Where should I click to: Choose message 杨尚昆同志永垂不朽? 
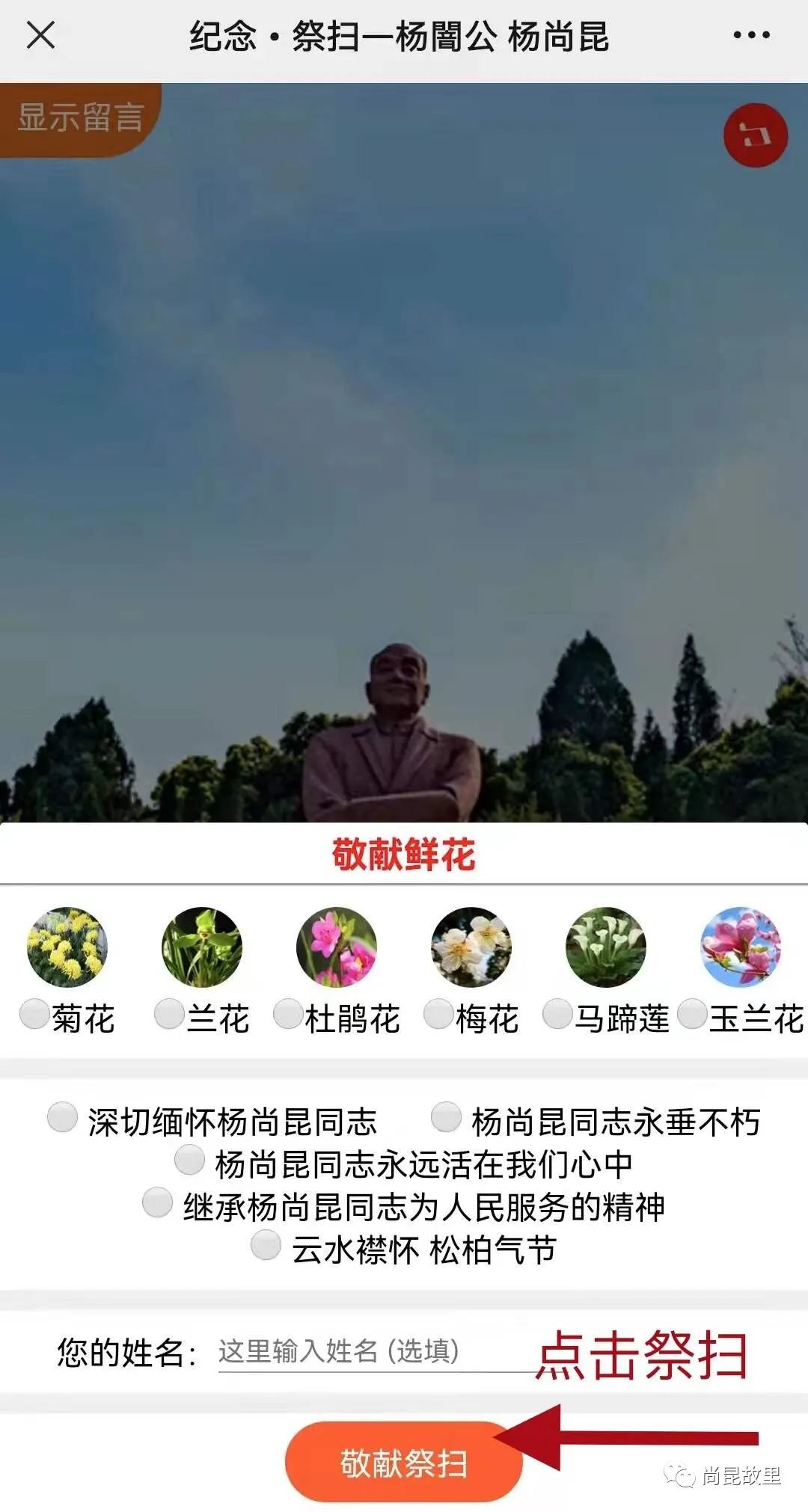(x=446, y=1117)
